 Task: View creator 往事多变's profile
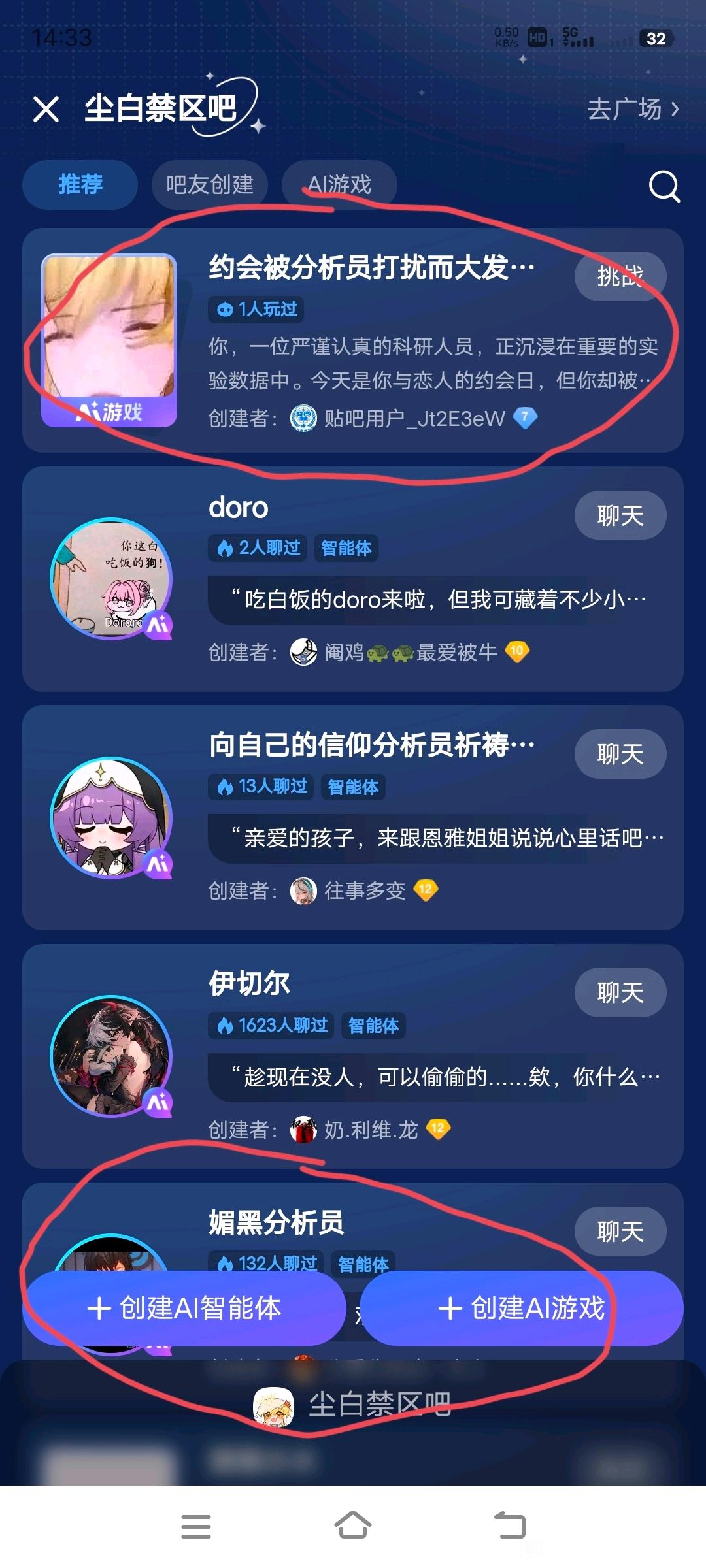363,890
